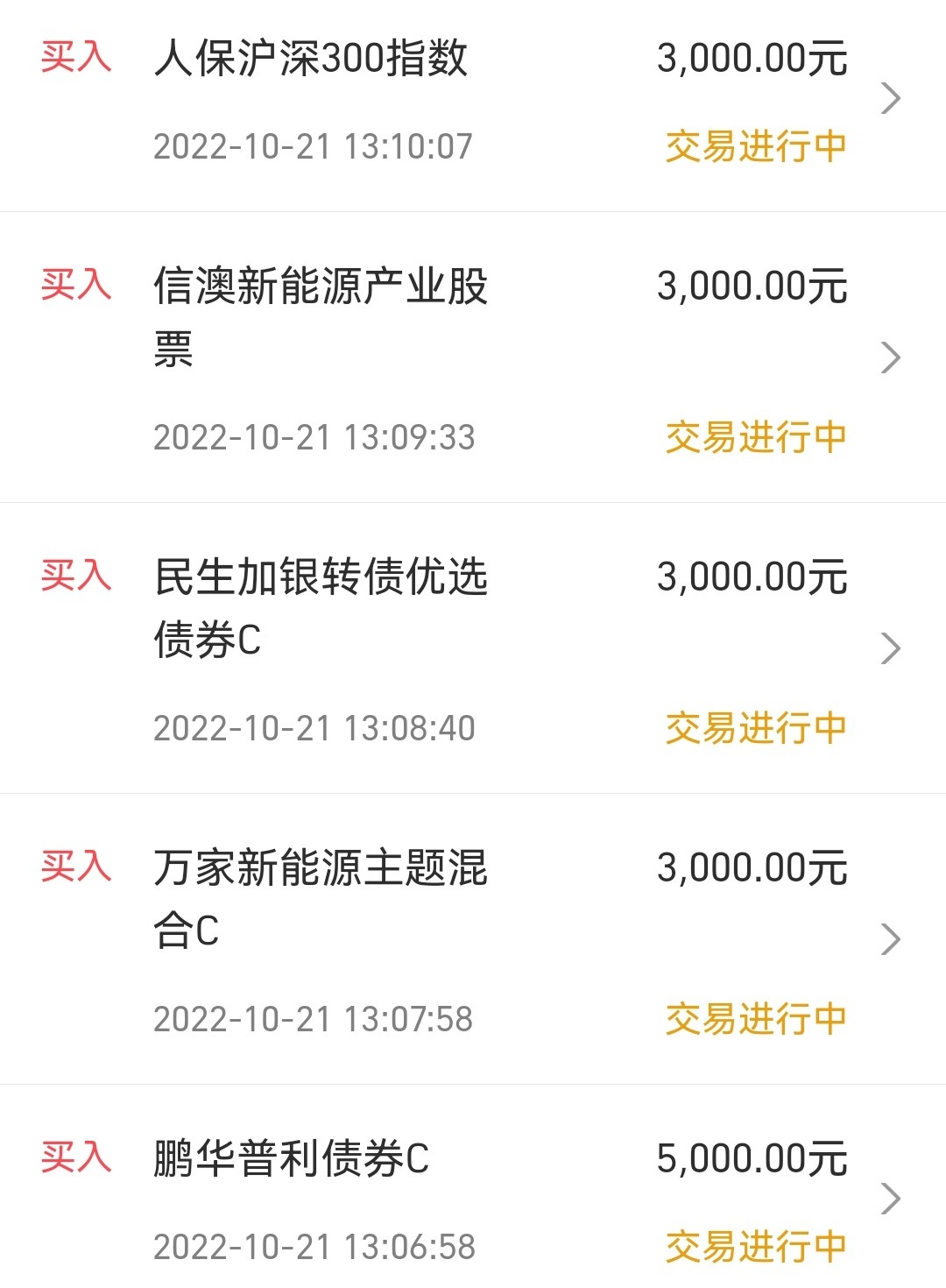This screenshot has height=1288, width=946.
Task: Click 买入 tag on 民生加银转债优选债券C row
Action: click(x=75, y=576)
